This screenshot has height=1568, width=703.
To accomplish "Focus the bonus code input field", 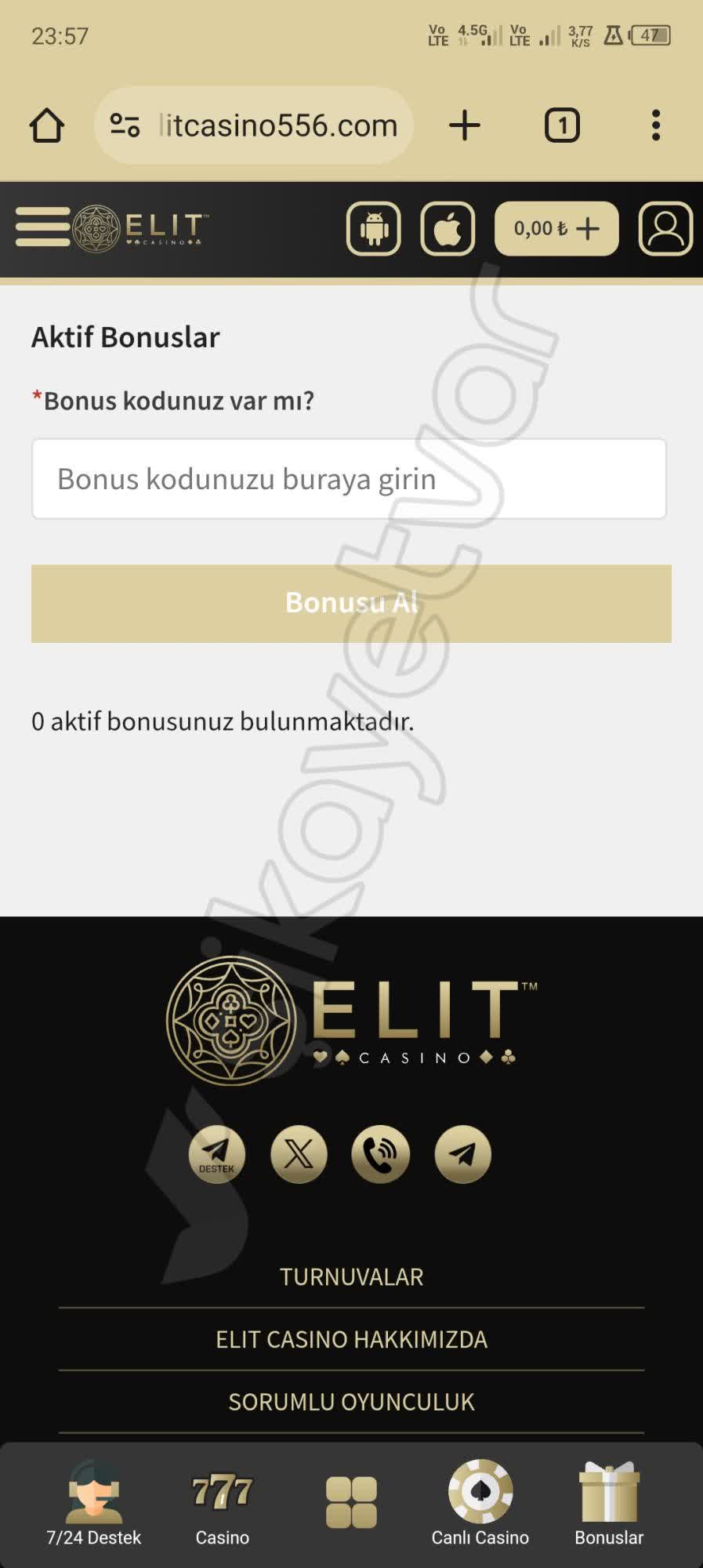I will pyautogui.click(x=349, y=479).
